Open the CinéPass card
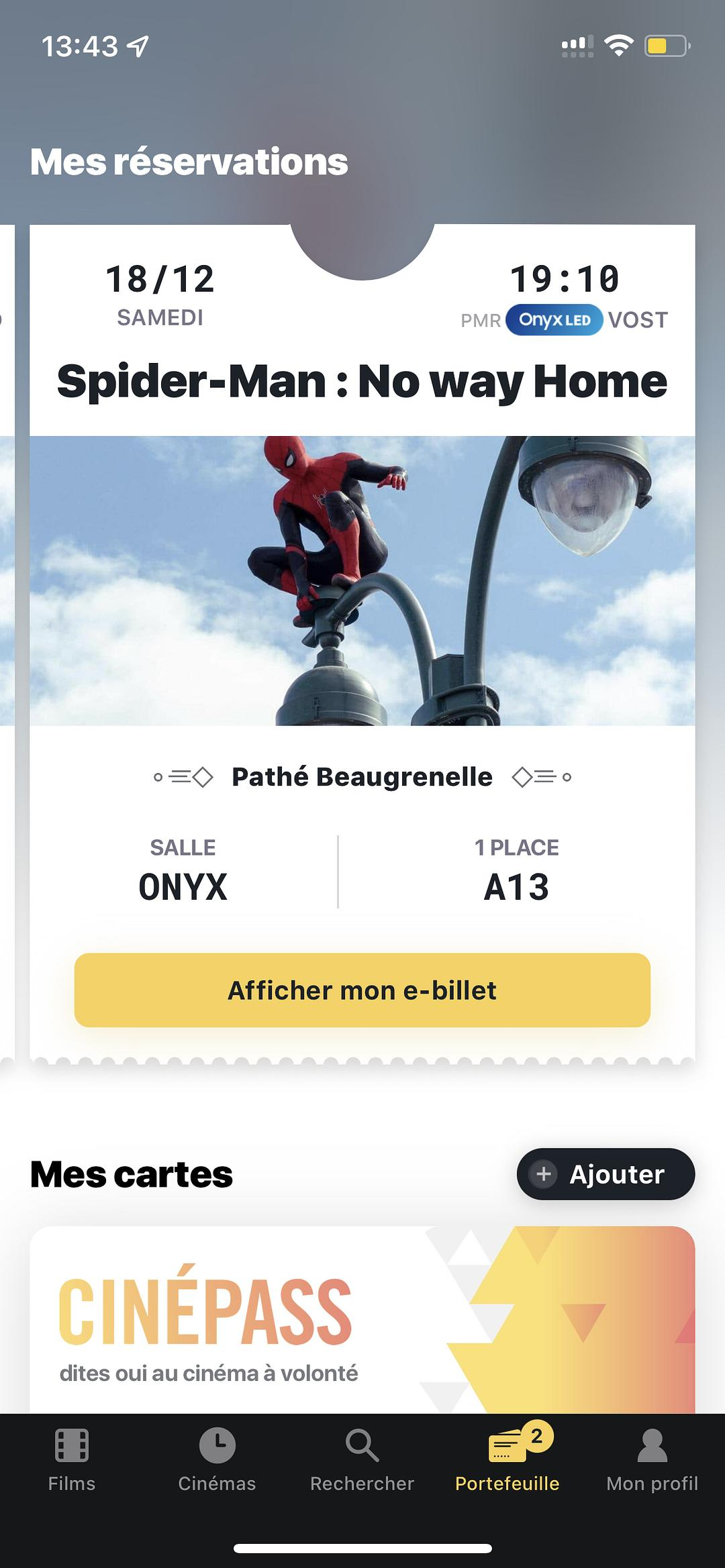The width and height of the screenshot is (725, 1568). coord(362,1318)
